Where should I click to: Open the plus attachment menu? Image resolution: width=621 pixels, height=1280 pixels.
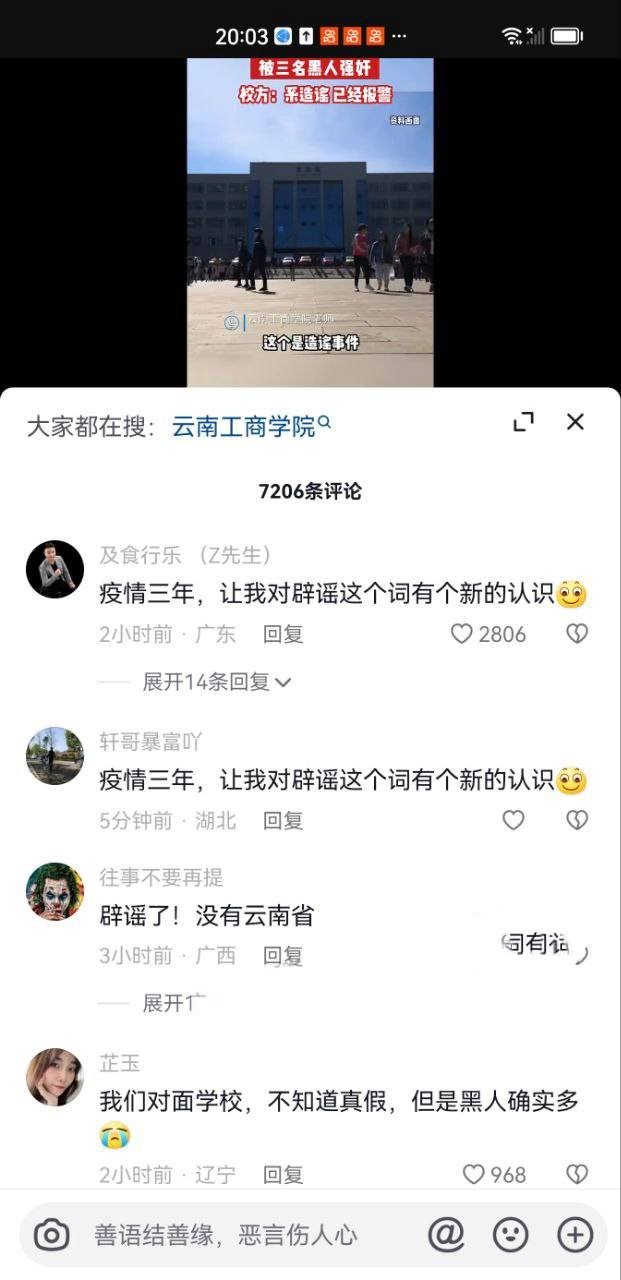tap(575, 1235)
